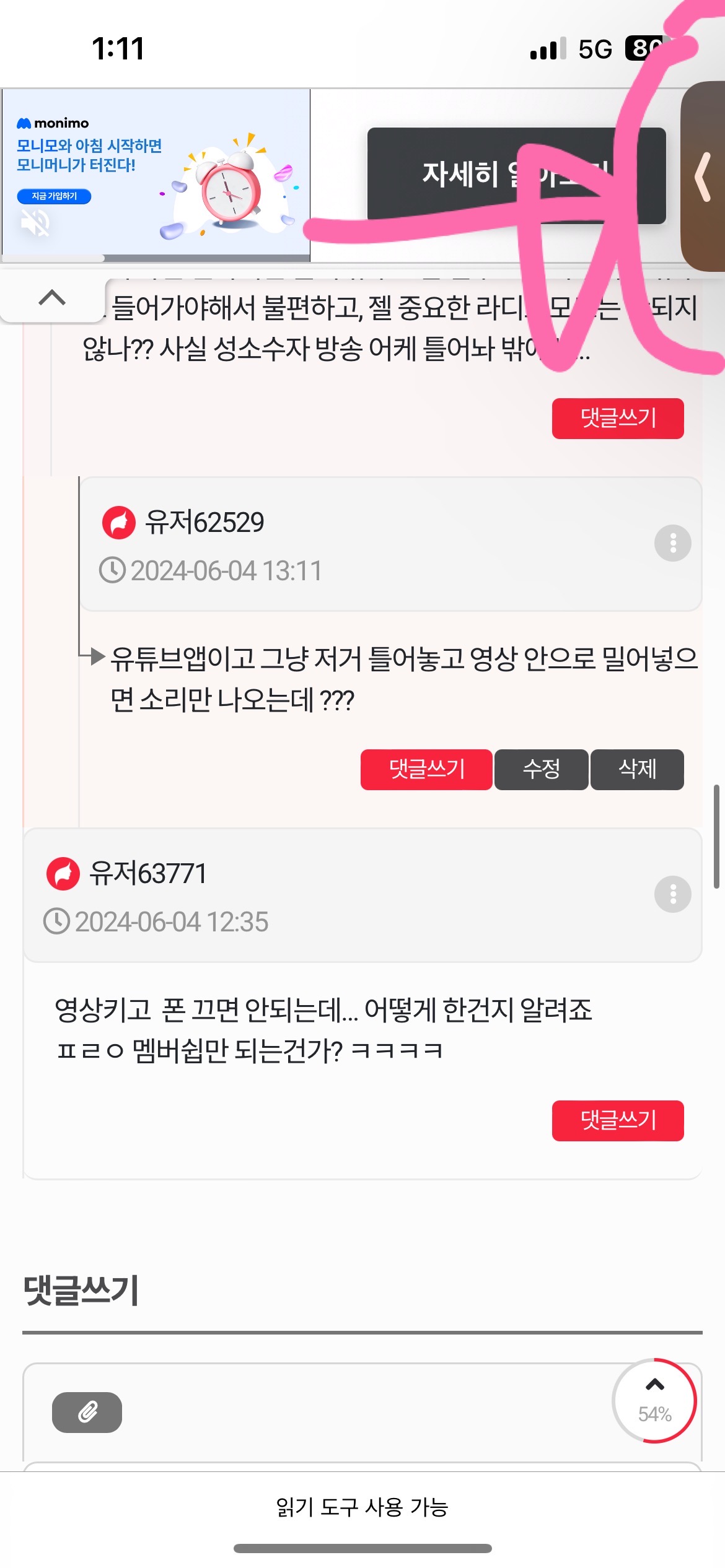Tap the monimo ad banner
The width and height of the screenshot is (725, 1568).
tap(155, 173)
